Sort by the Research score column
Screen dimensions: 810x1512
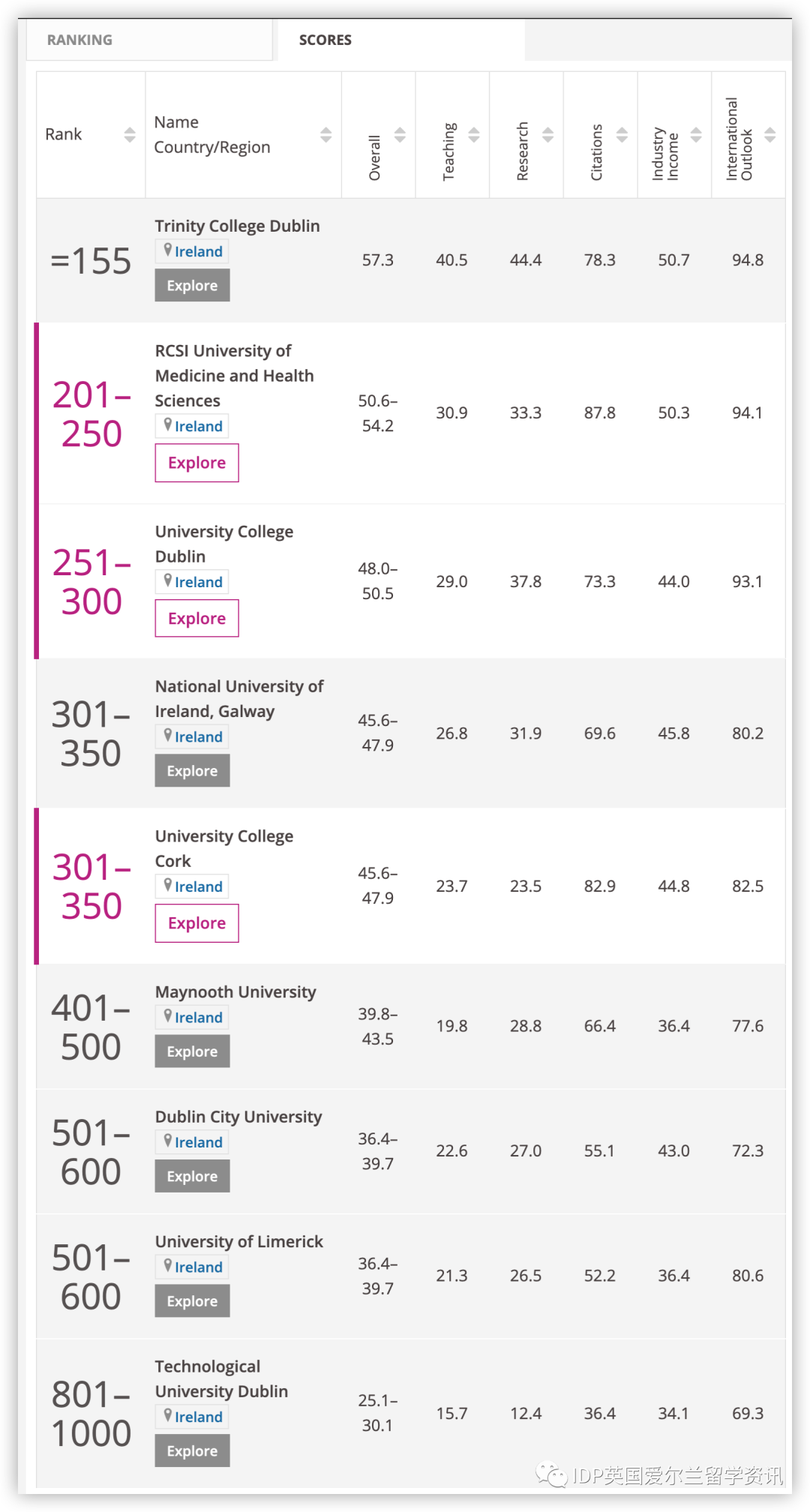[x=547, y=135]
